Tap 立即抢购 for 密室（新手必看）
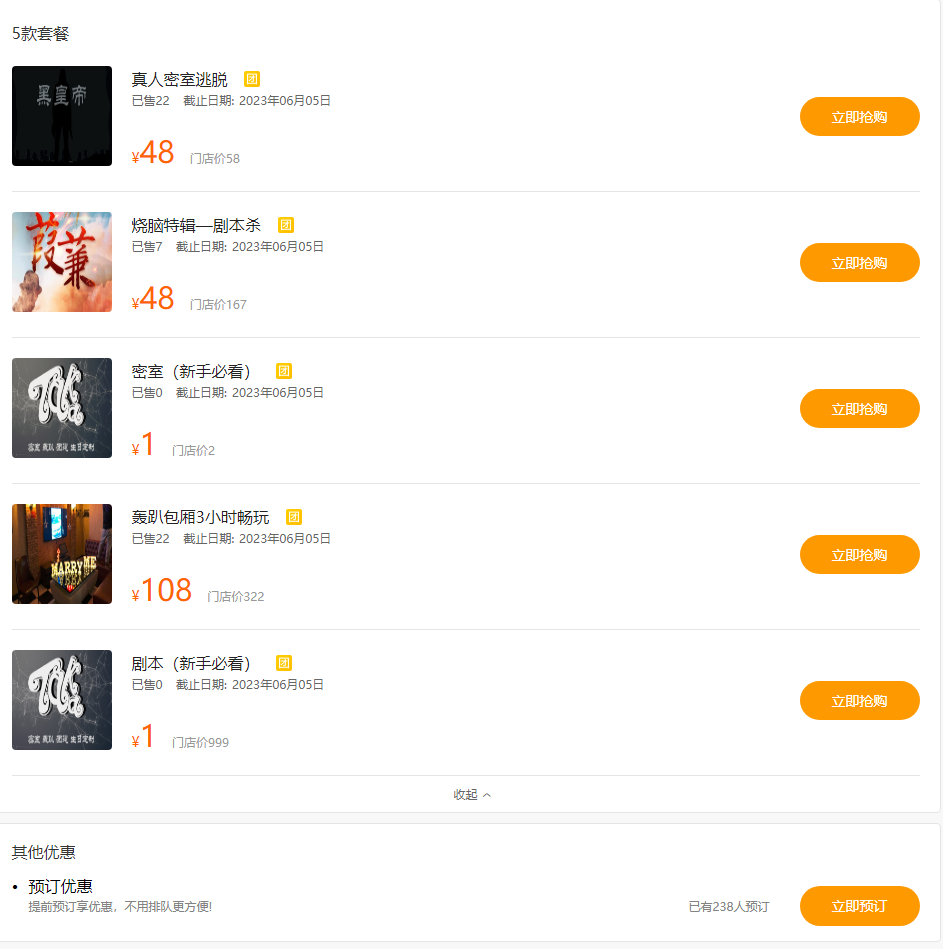This screenshot has height=949, width=943. tap(859, 409)
